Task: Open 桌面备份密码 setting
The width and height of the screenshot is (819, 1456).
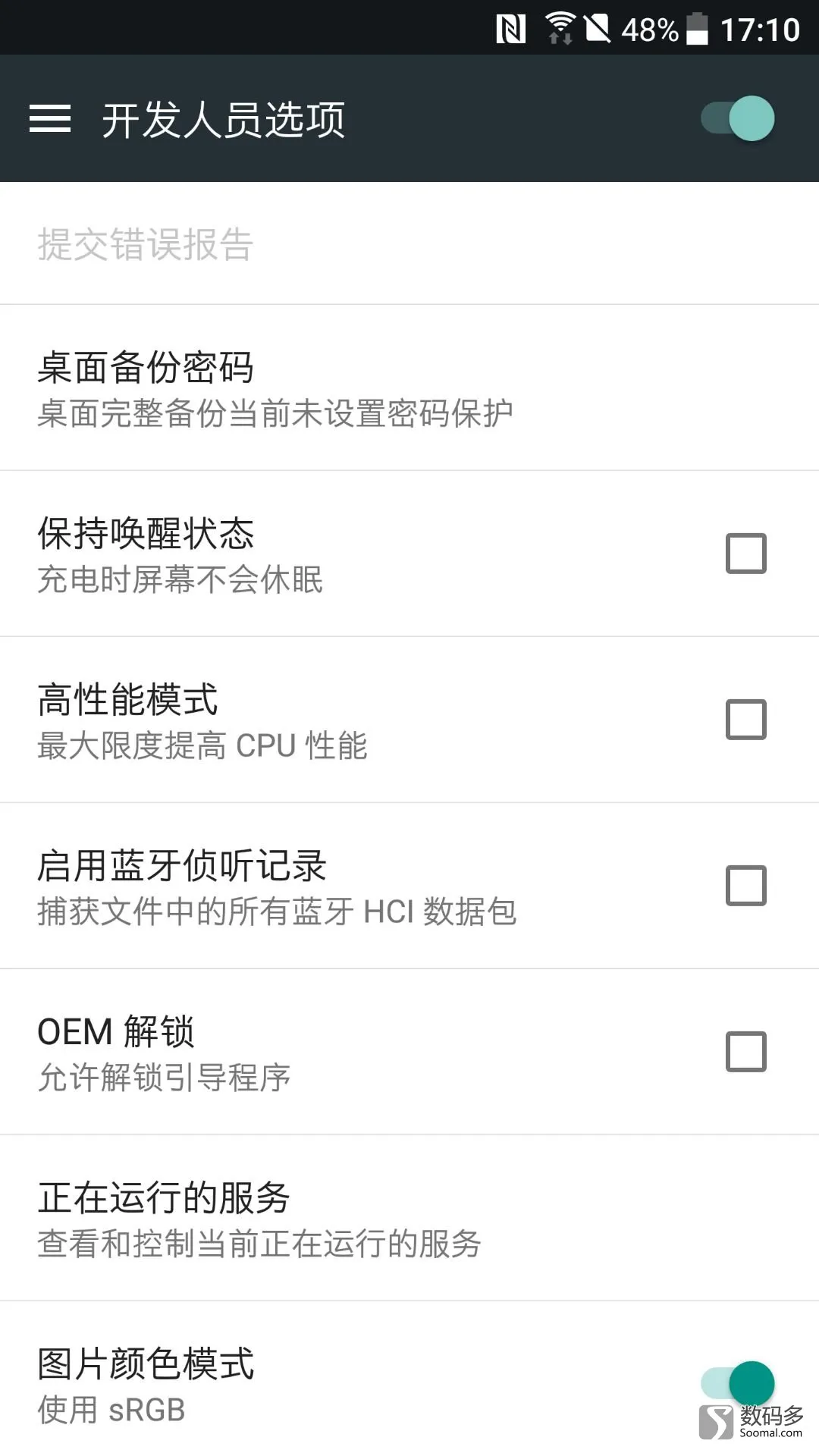Action: click(x=409, y=388)
